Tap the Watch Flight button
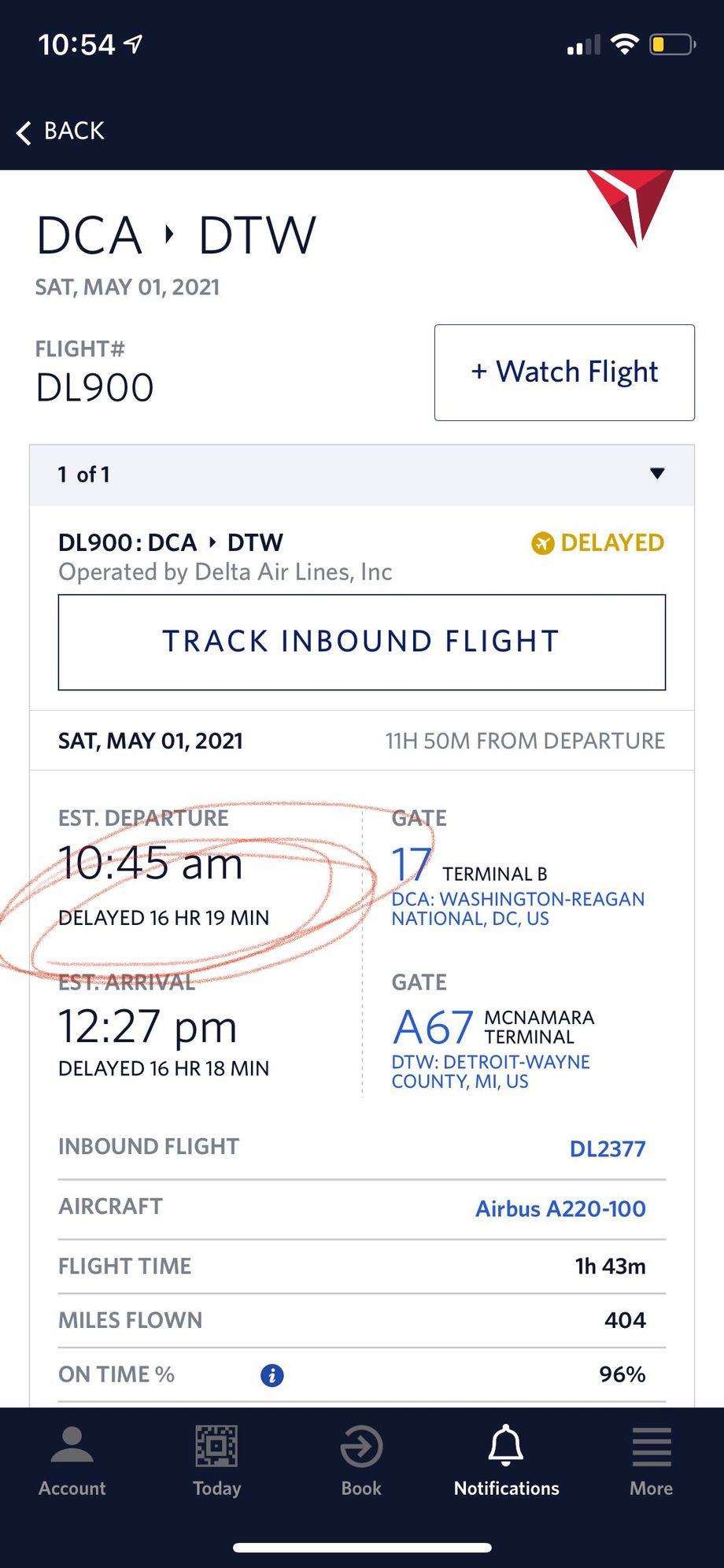Viewport: 724px width, 1568px height. [564, 372]
